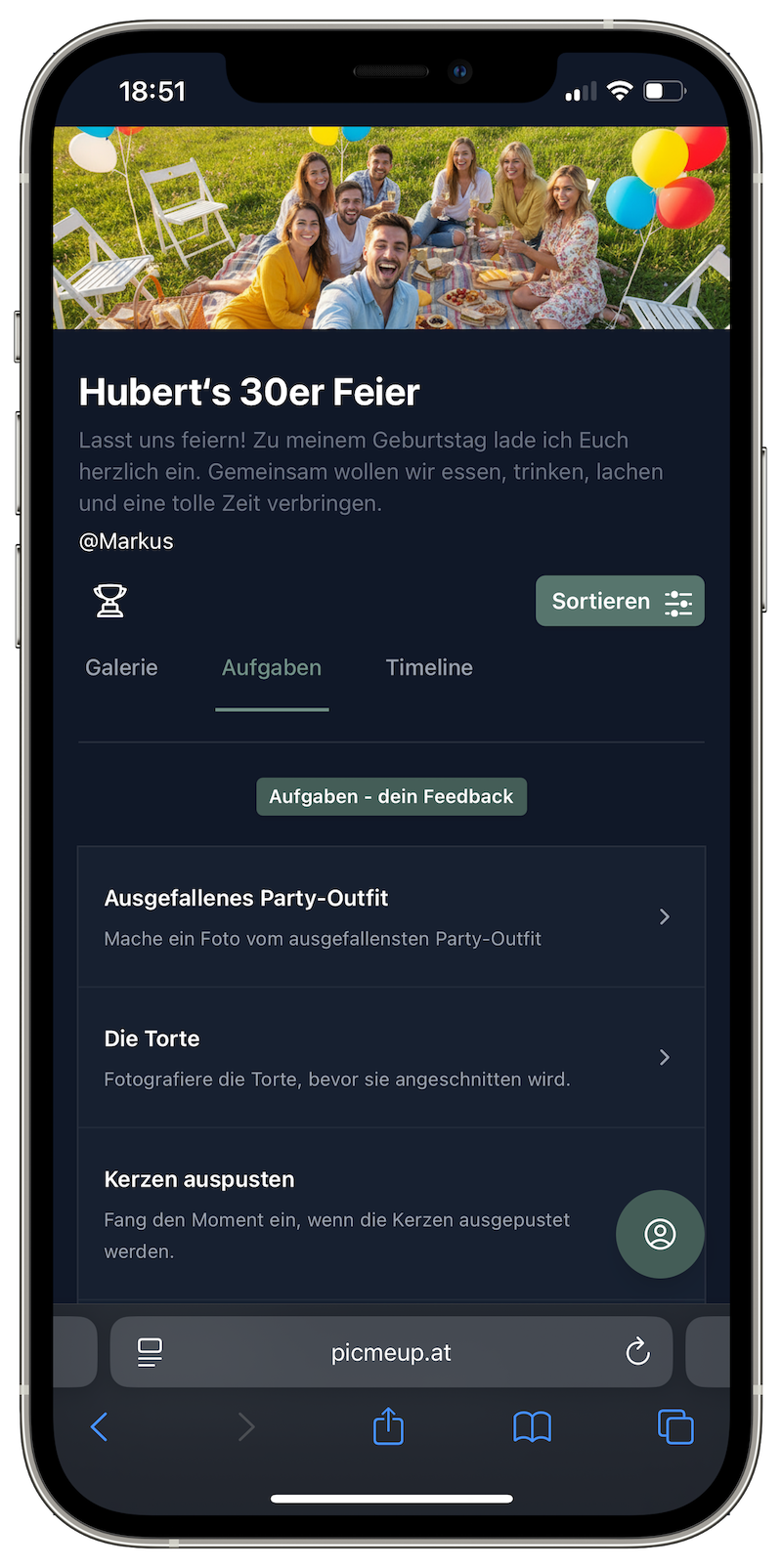Switch to the Galerie tab

coord(121,668)
